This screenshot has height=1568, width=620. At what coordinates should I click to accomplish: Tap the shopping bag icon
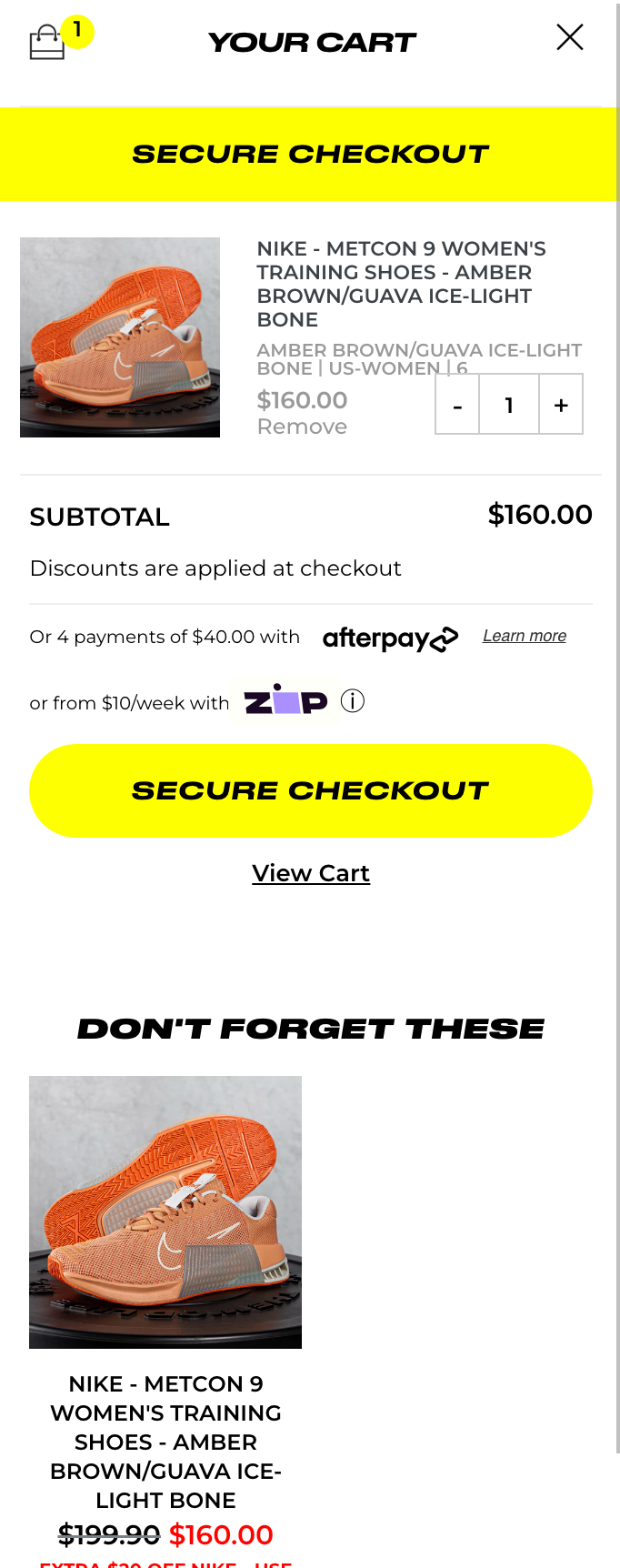[x=47, y=42]
